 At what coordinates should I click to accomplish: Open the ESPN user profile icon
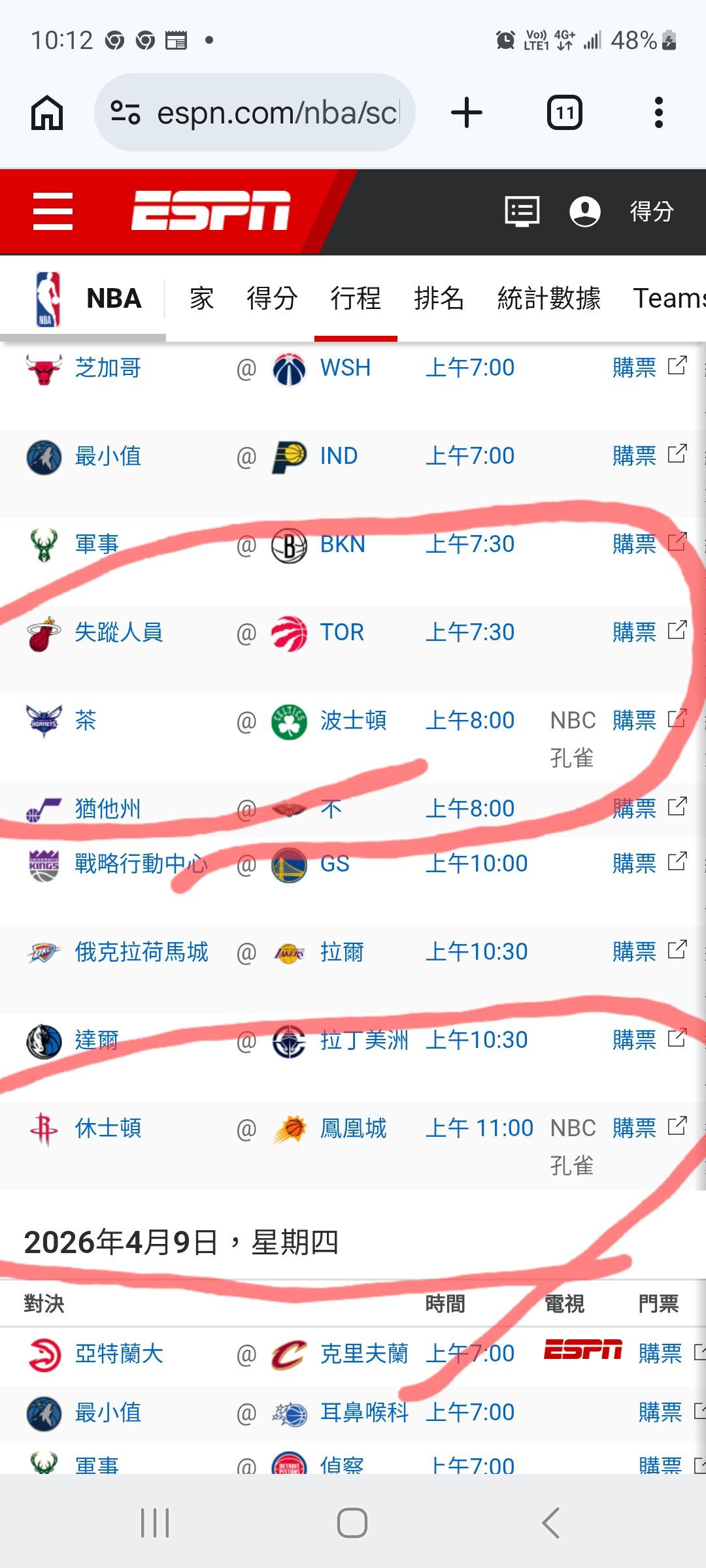pyautogui.click(x=584, y=211)
